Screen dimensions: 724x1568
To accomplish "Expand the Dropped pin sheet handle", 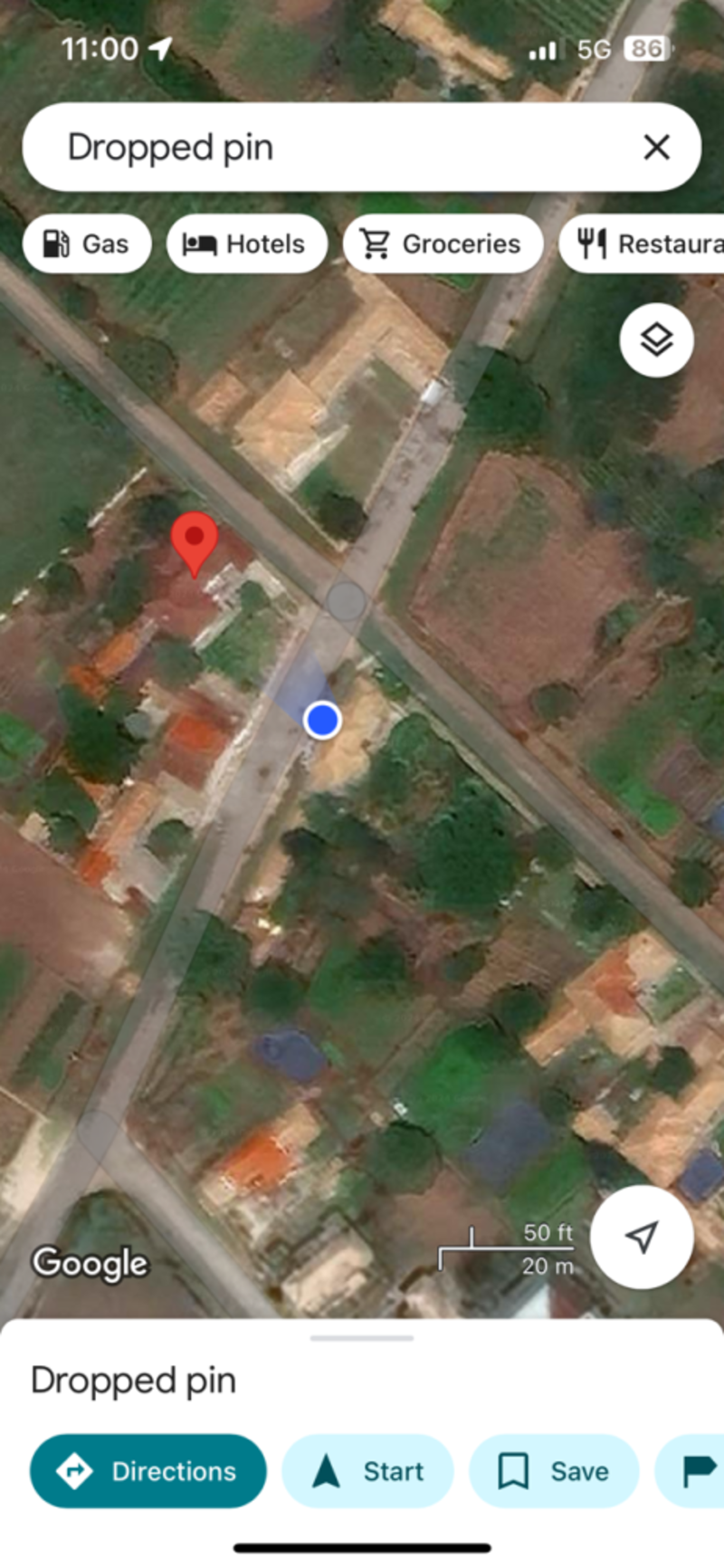I will click(x=362, y=1337).
